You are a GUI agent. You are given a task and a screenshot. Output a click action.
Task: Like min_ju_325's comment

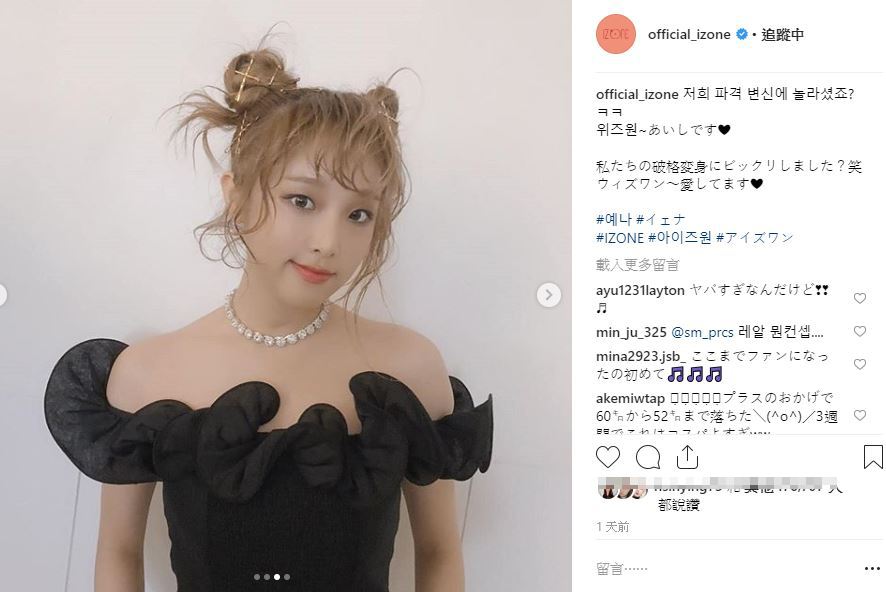(x=859, y=331)
